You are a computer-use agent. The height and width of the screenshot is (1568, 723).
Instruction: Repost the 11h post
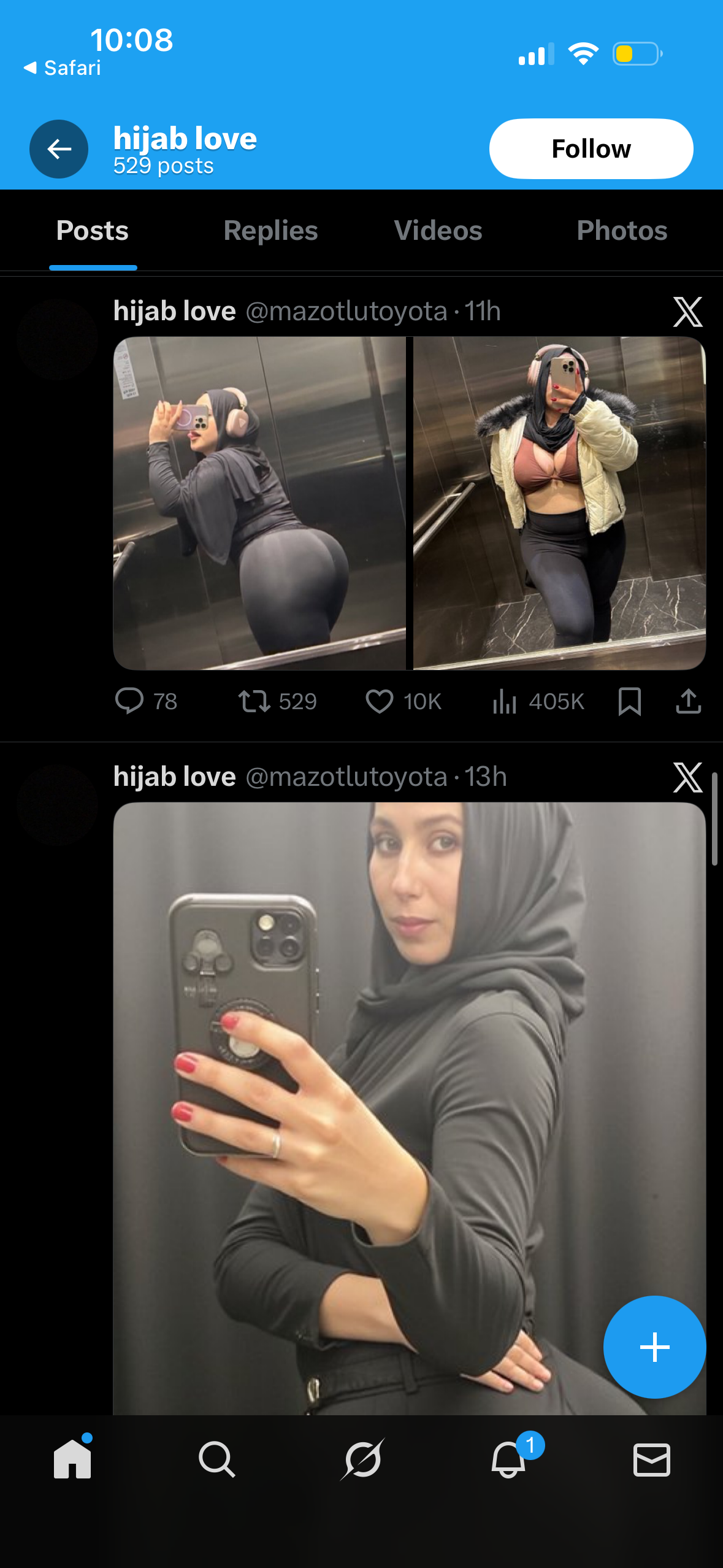pos(254,701)
